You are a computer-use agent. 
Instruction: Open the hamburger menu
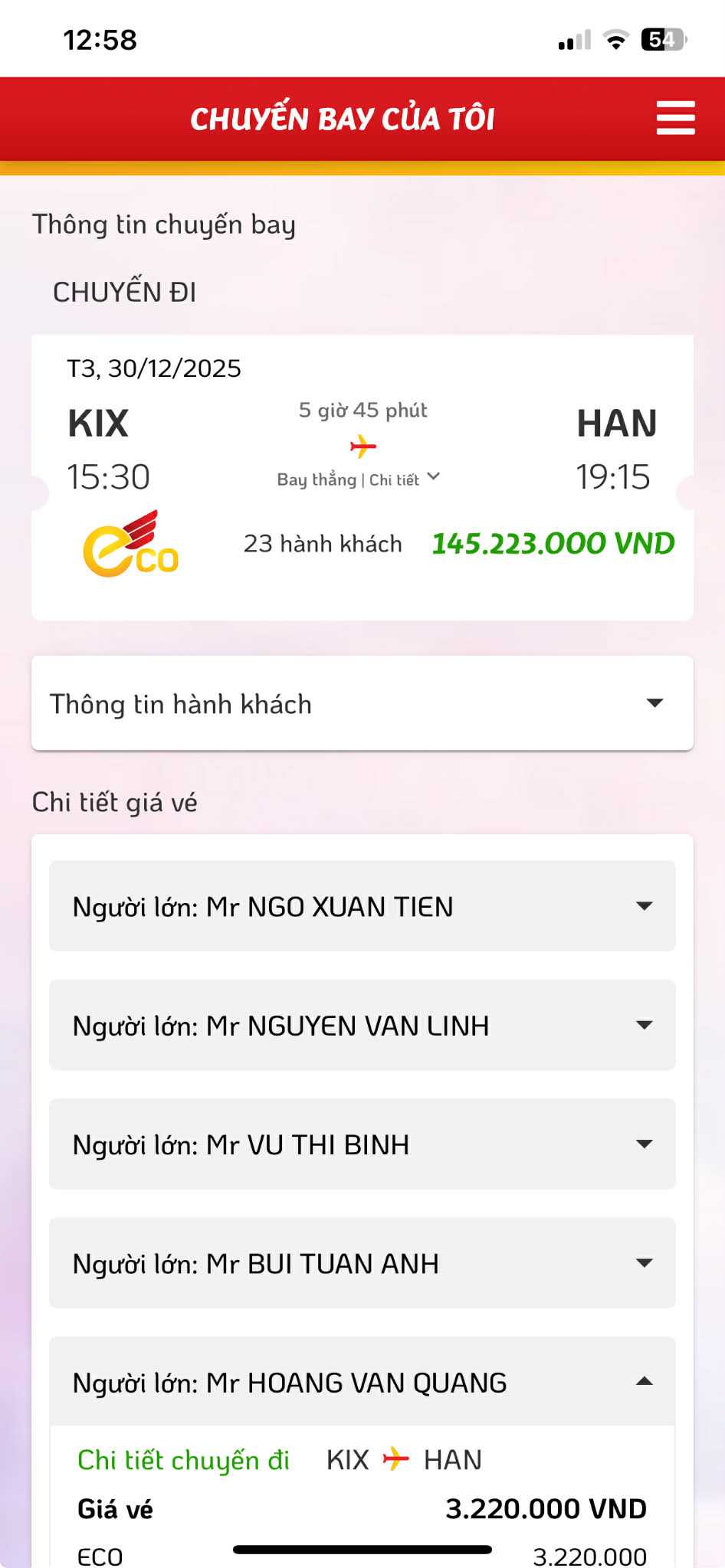pos(675,118)
